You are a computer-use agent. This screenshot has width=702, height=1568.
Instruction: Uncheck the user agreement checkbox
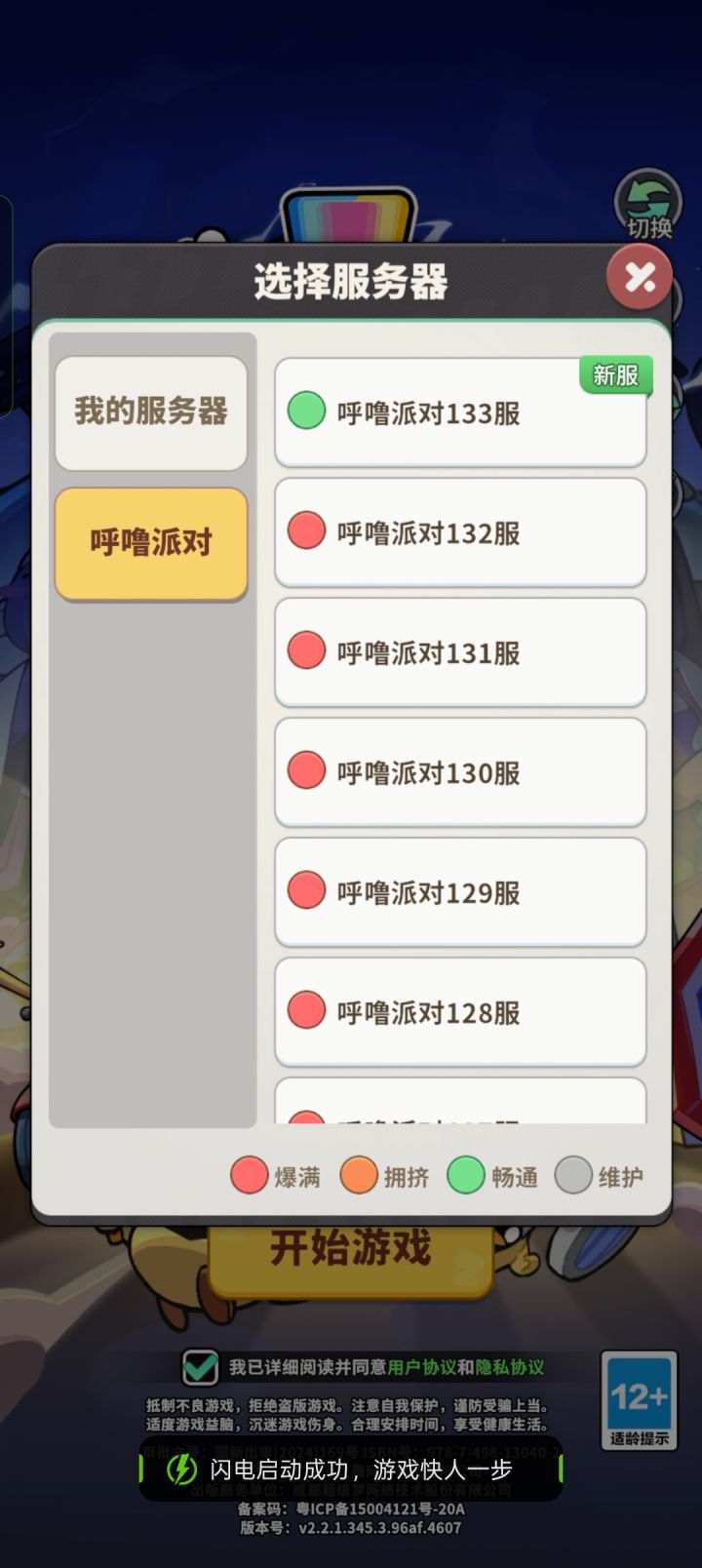[199, 1369]
